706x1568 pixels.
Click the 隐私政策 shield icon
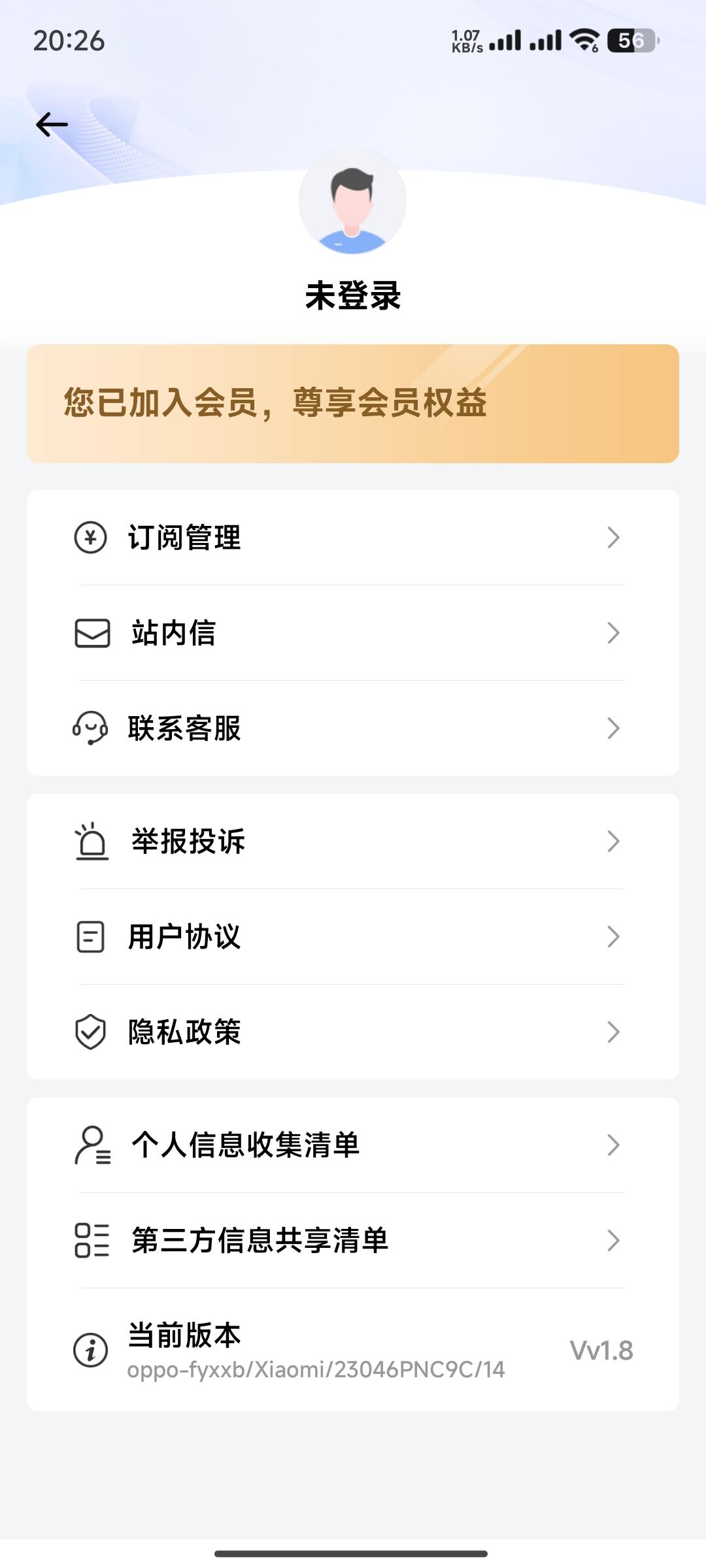[x=90, y=1032]
